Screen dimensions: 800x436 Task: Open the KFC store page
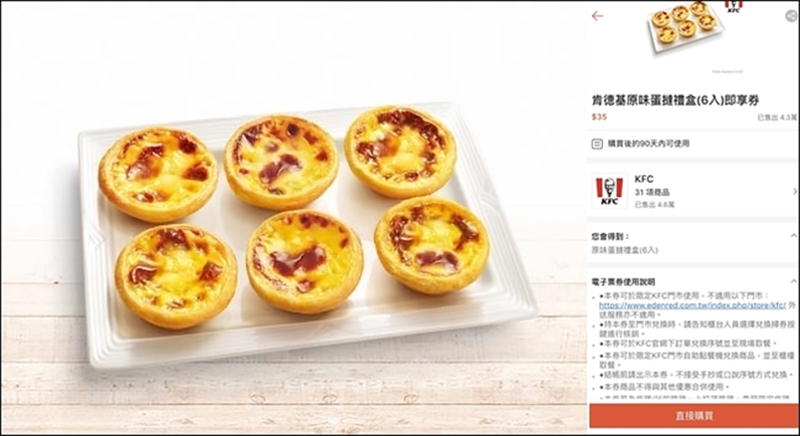tap(690, 191)
